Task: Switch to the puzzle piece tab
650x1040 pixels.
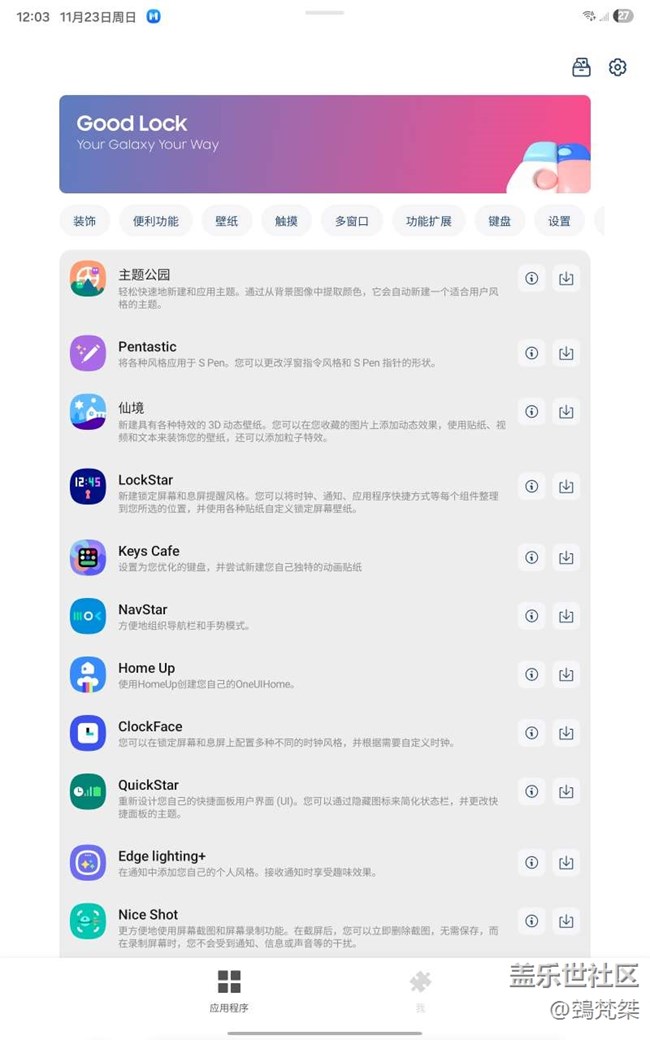Action: point(420,991)
